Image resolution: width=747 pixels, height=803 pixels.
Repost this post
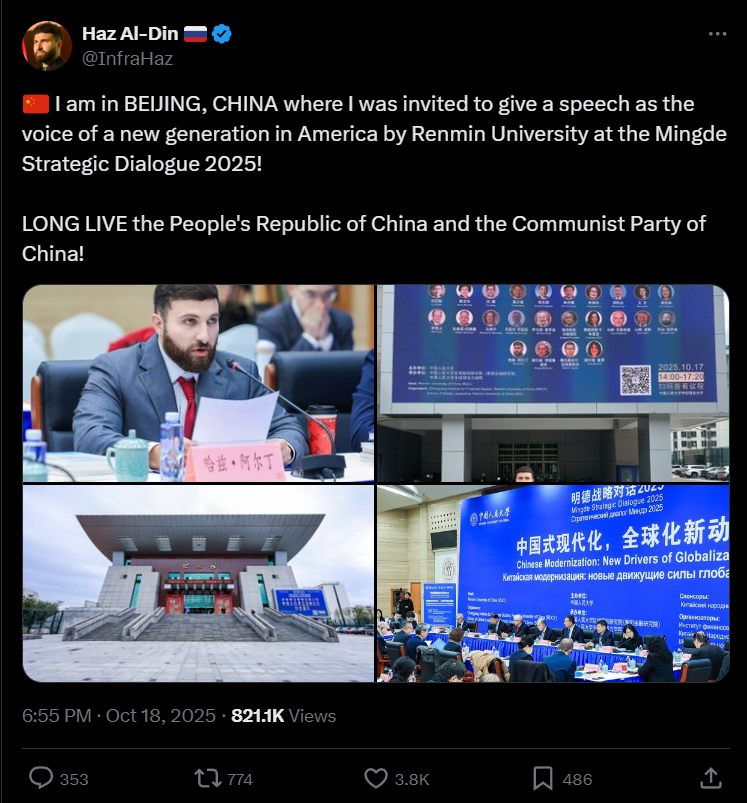[206, 778]
